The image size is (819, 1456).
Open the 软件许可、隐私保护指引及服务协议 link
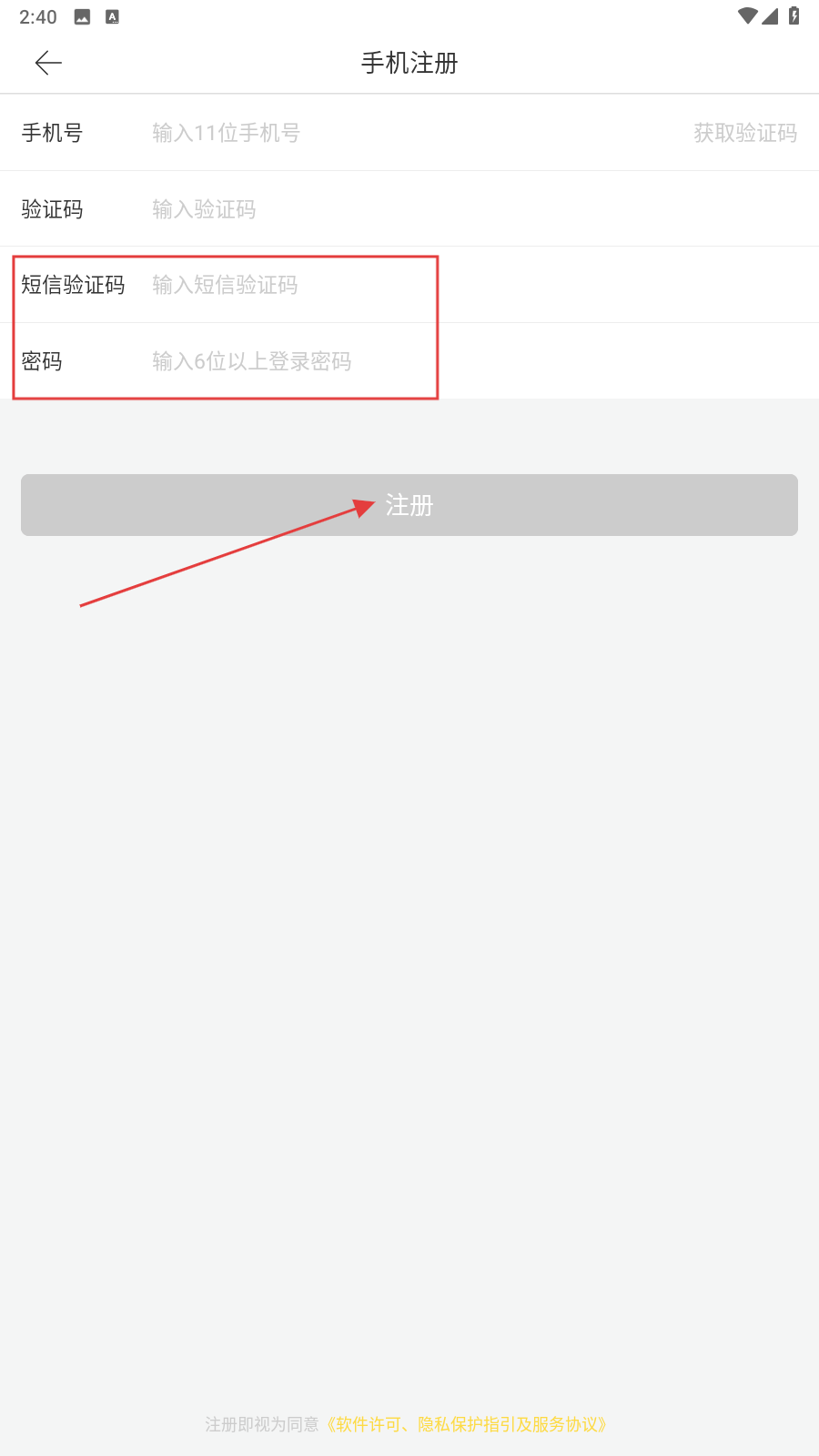pos(467,1424)
